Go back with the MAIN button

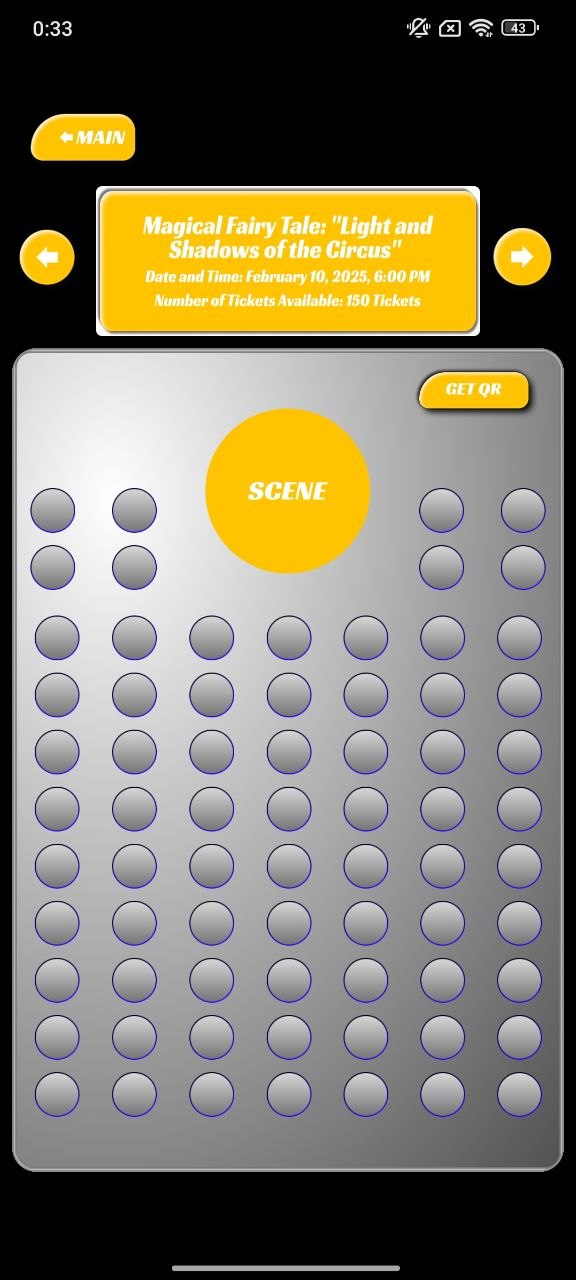click(x=83, y=137)
